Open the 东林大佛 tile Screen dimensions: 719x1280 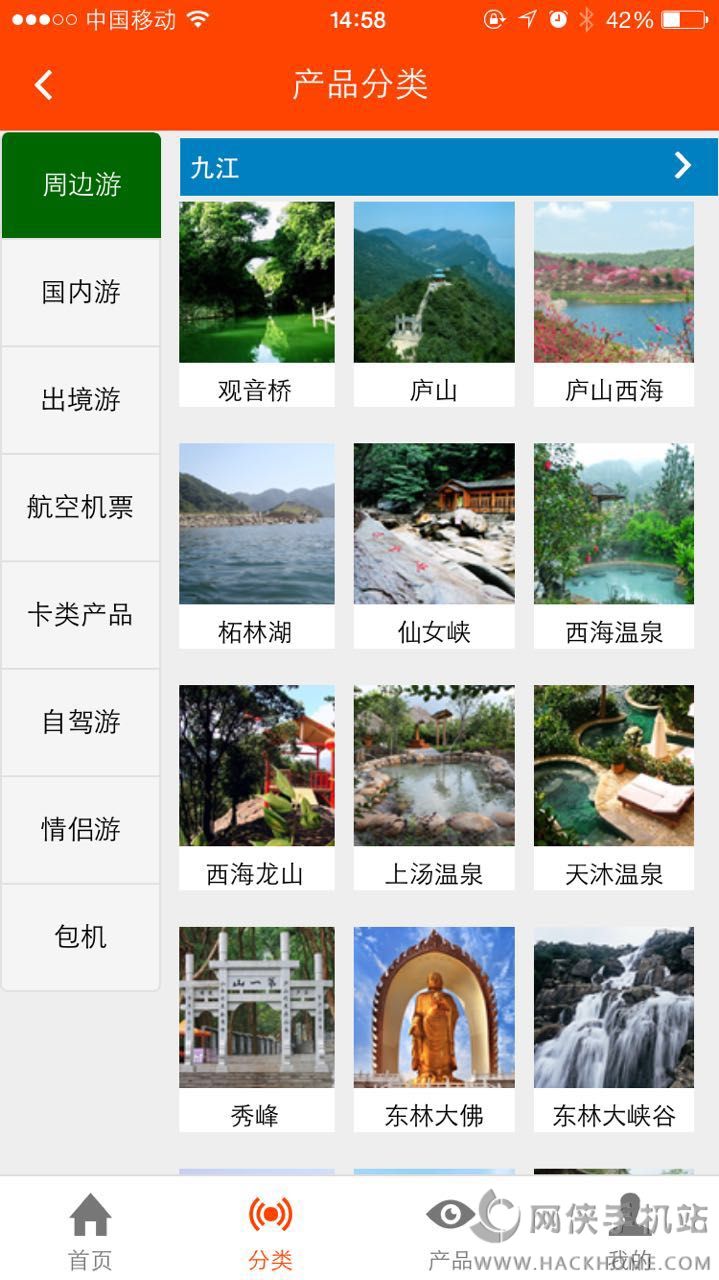pyautogui.click(x=434, y=1028)
